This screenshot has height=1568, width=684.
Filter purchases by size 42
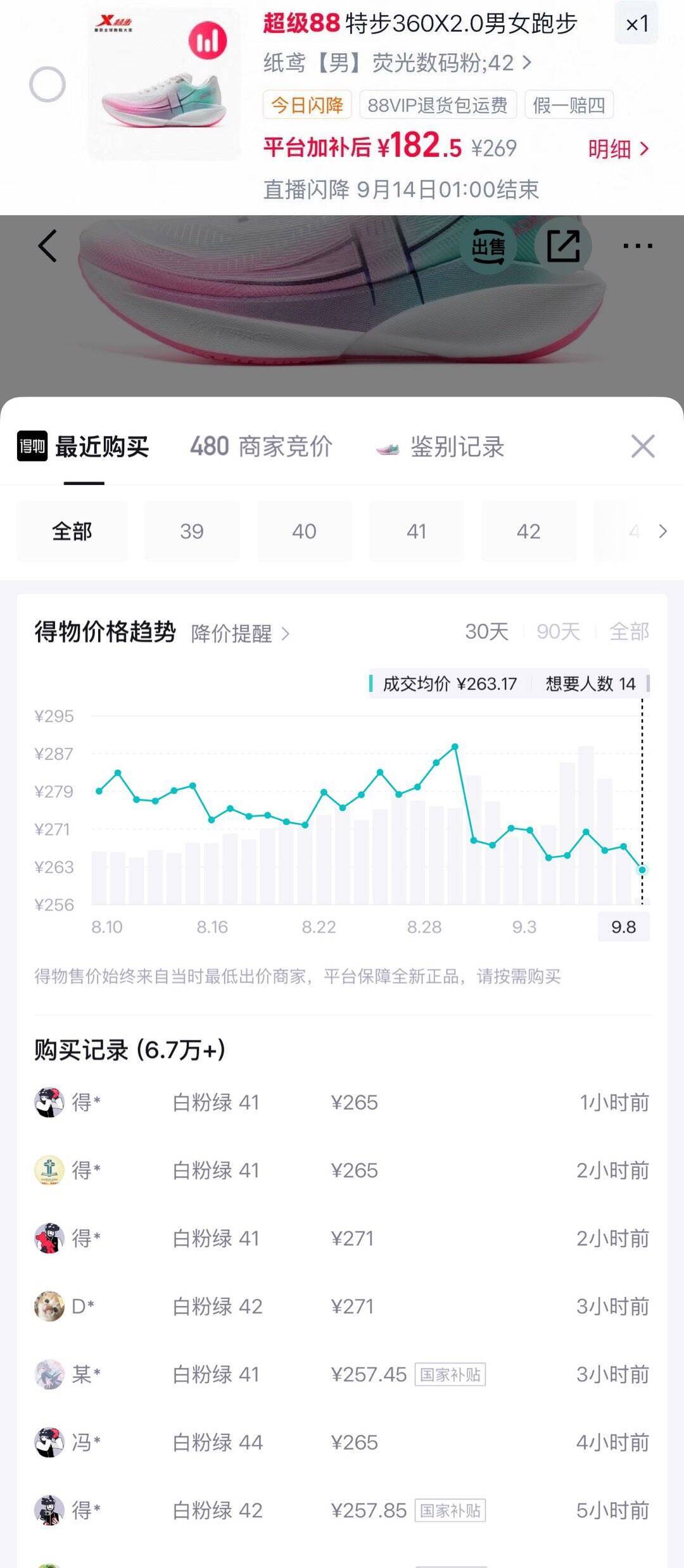pos(528,531)
